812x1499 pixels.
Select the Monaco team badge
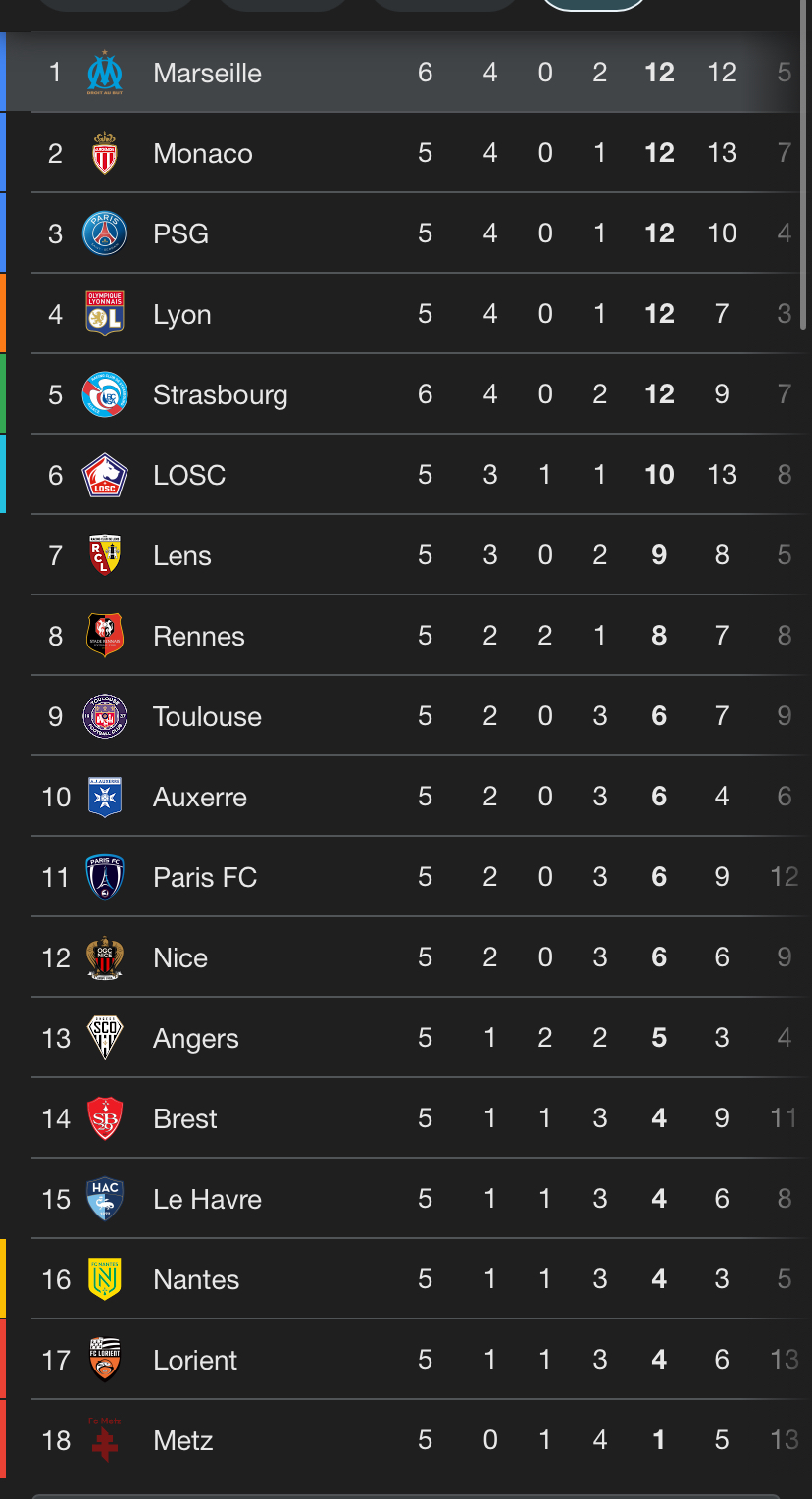(104, 153)
